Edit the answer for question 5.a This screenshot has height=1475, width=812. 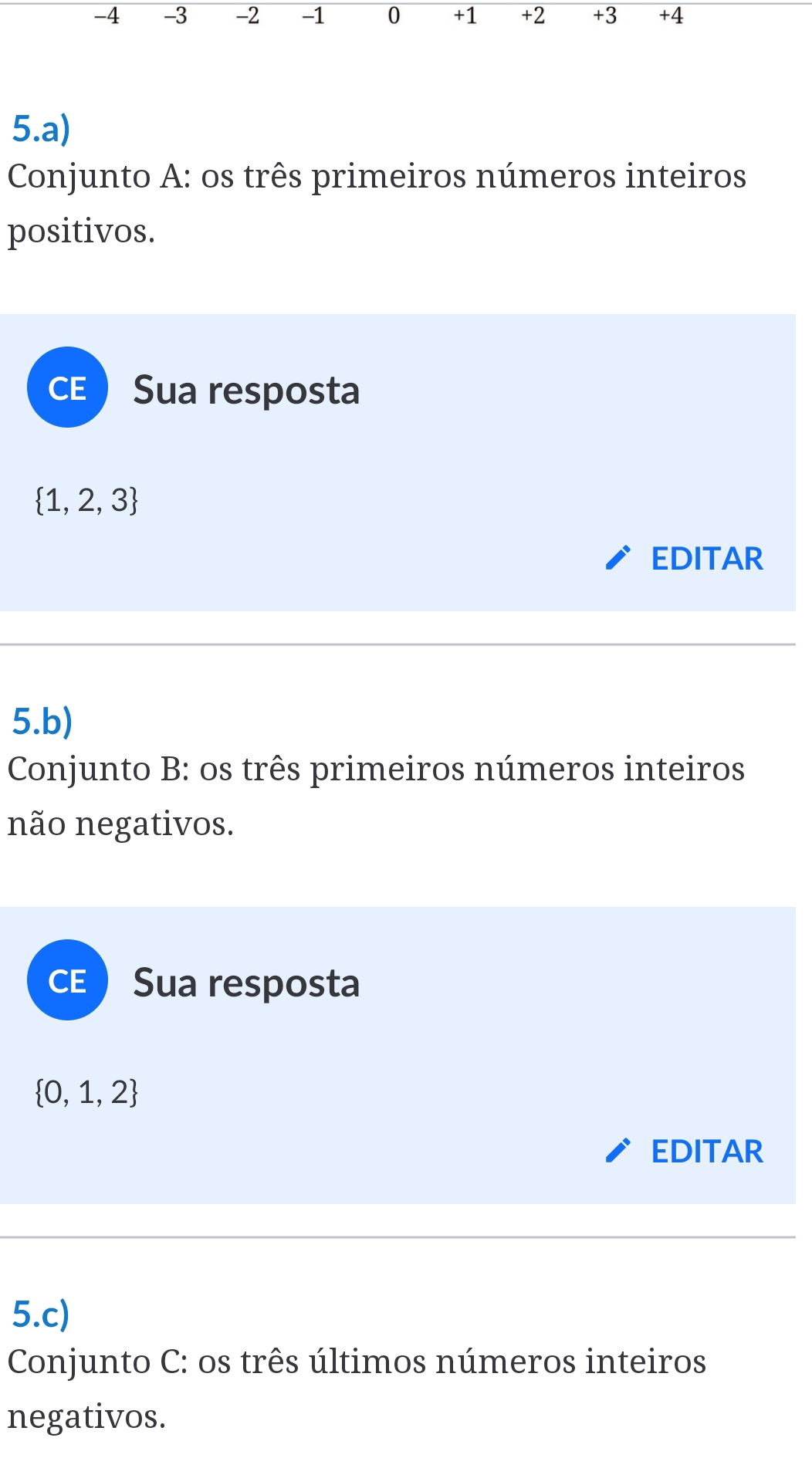coord(685,558)
